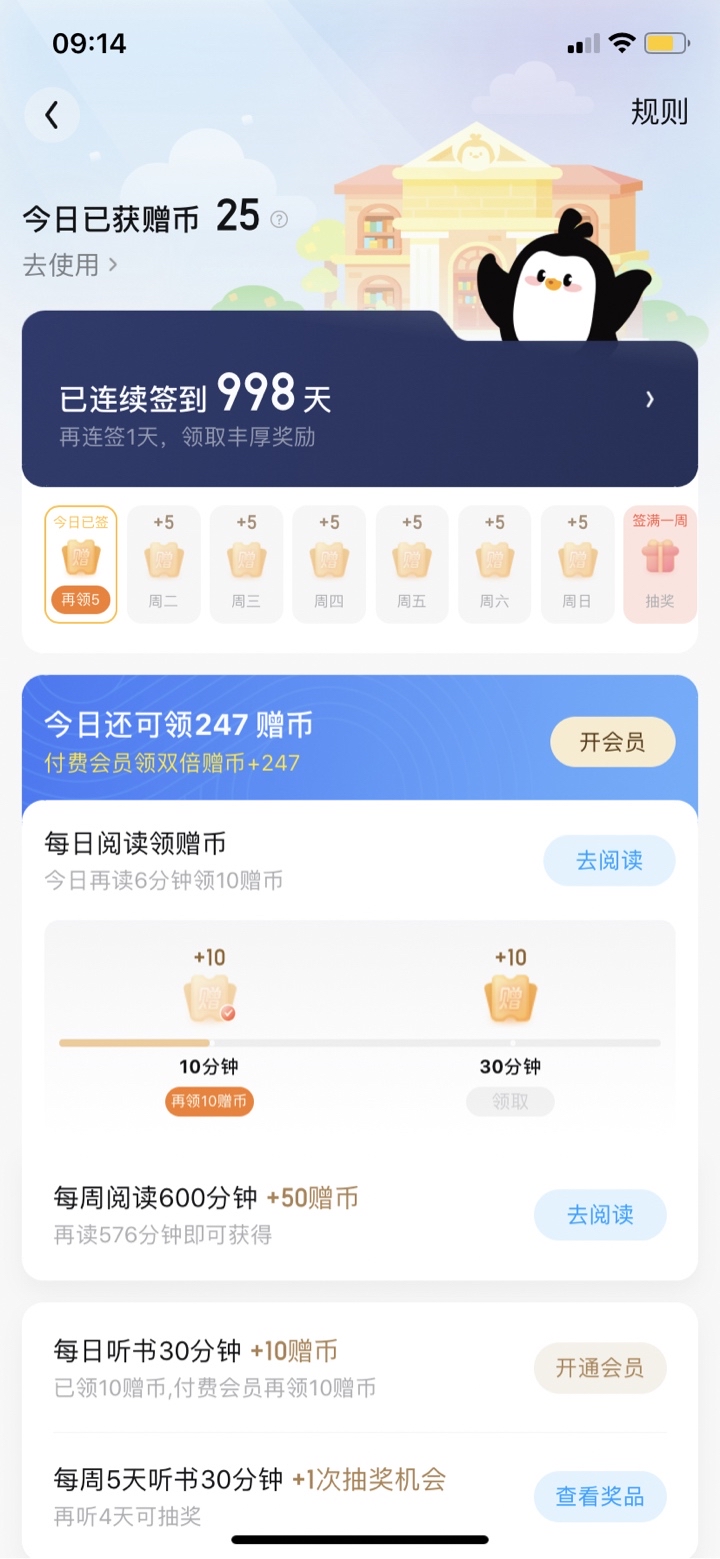Tap the 开通会员 button
The width and height of the screenshot is (720, 1559).
point(599,1368)
